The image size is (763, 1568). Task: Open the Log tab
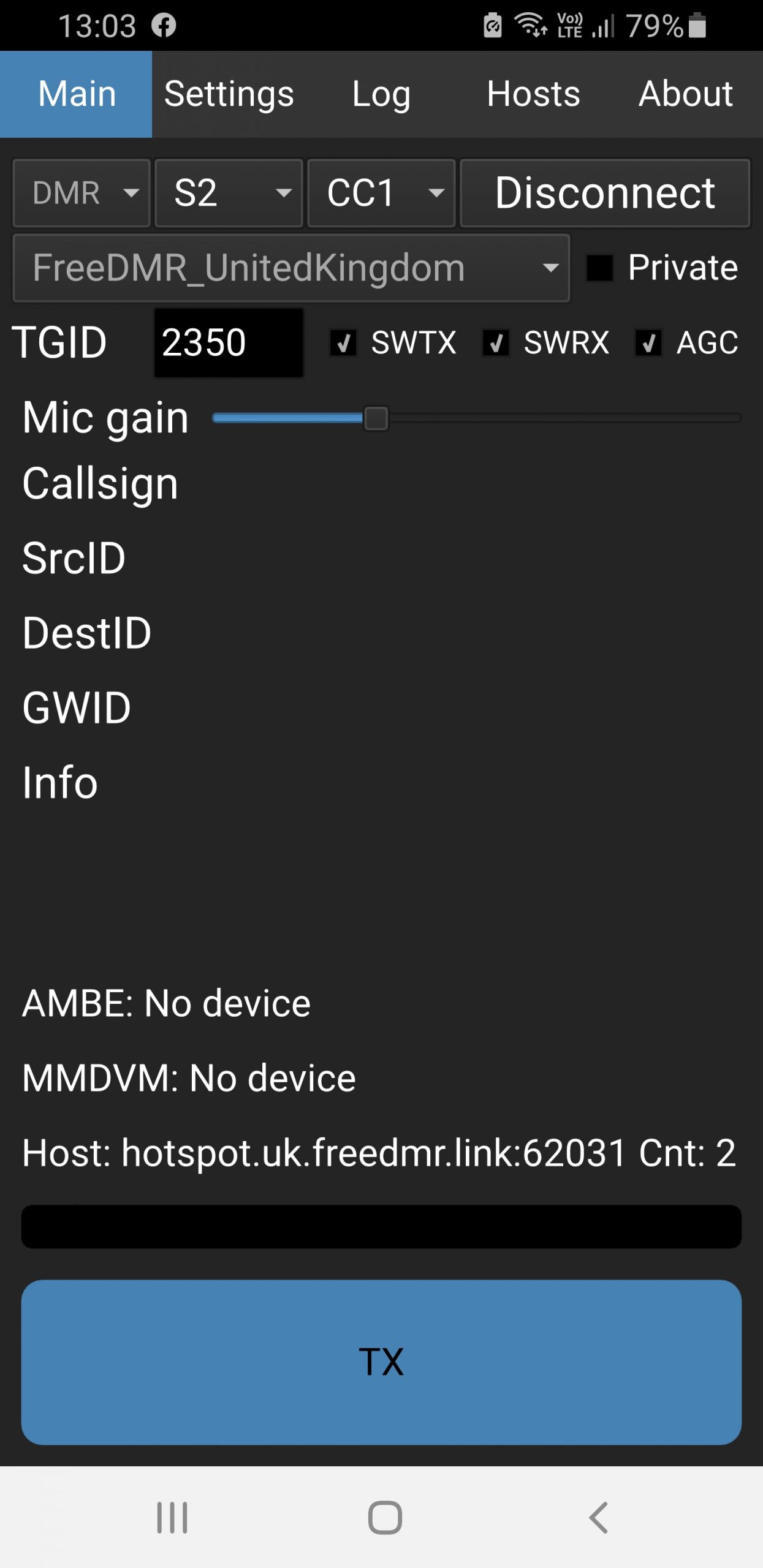pos(382,94)
